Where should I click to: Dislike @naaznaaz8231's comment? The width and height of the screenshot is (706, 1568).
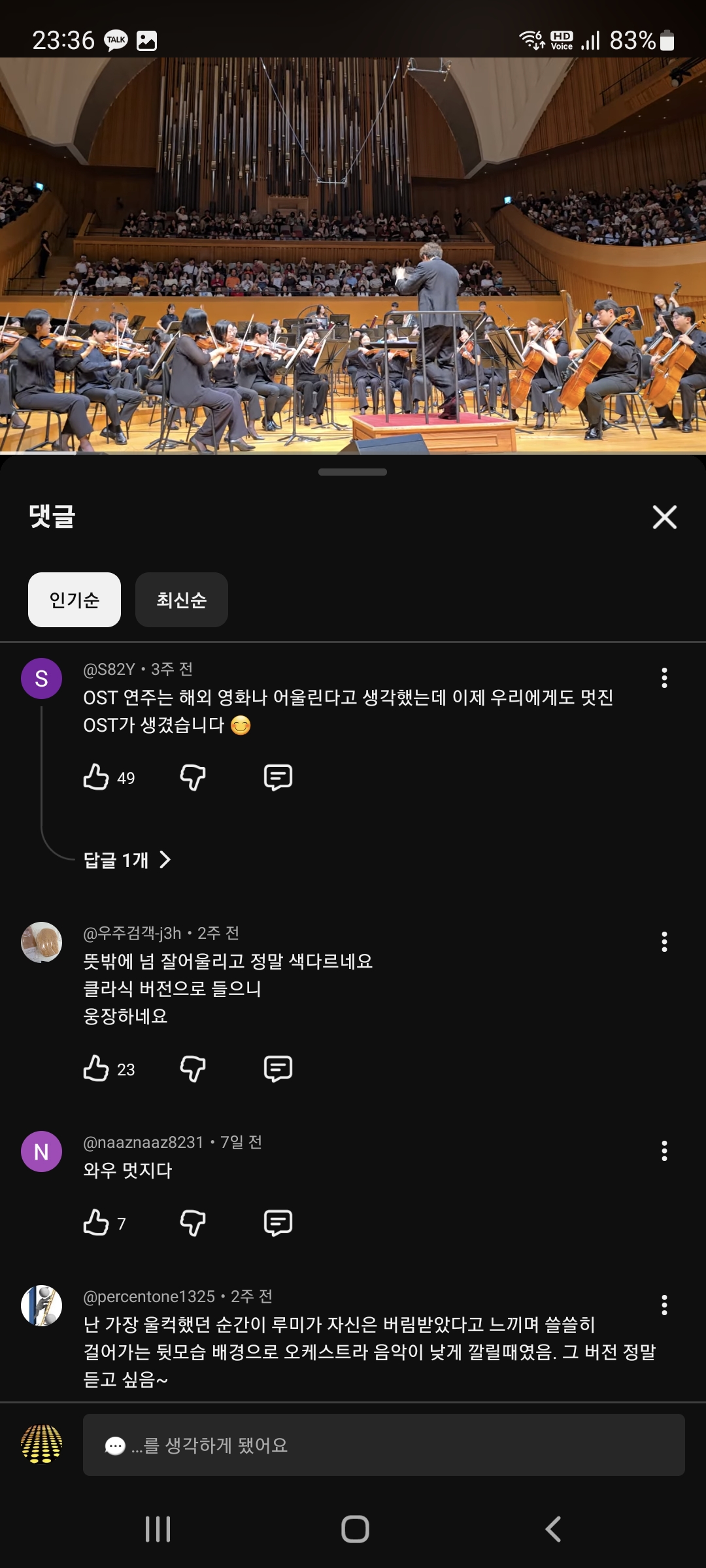[x=193, y=1223]
